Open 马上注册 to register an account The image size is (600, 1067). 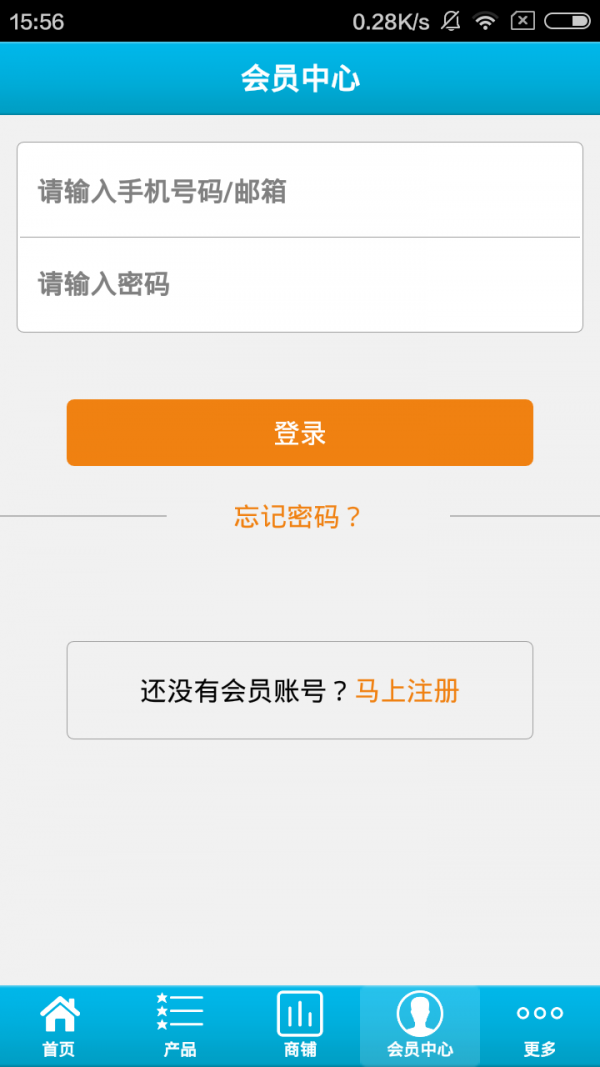click(407, 691)
